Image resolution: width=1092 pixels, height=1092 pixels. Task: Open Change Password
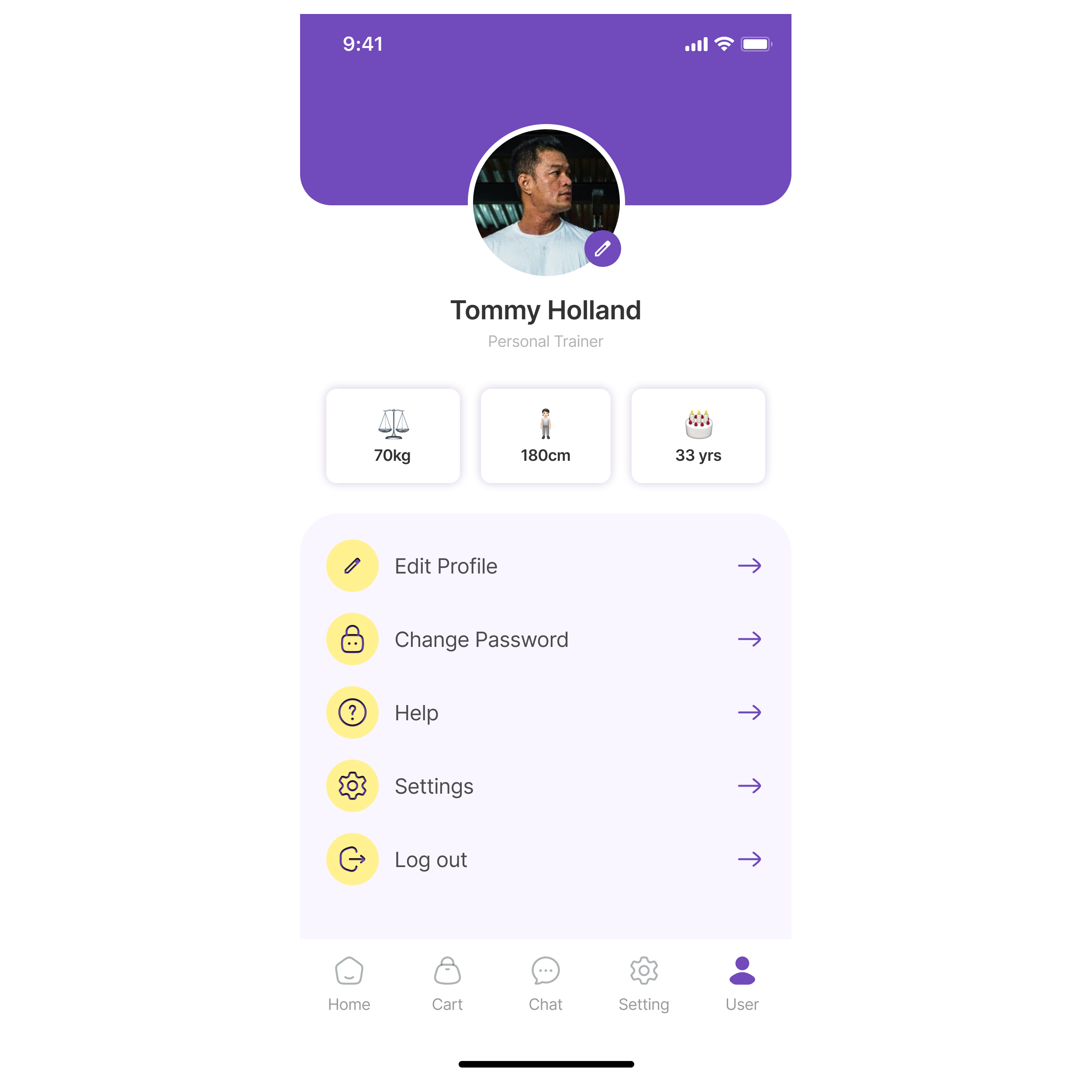point(545,639)
